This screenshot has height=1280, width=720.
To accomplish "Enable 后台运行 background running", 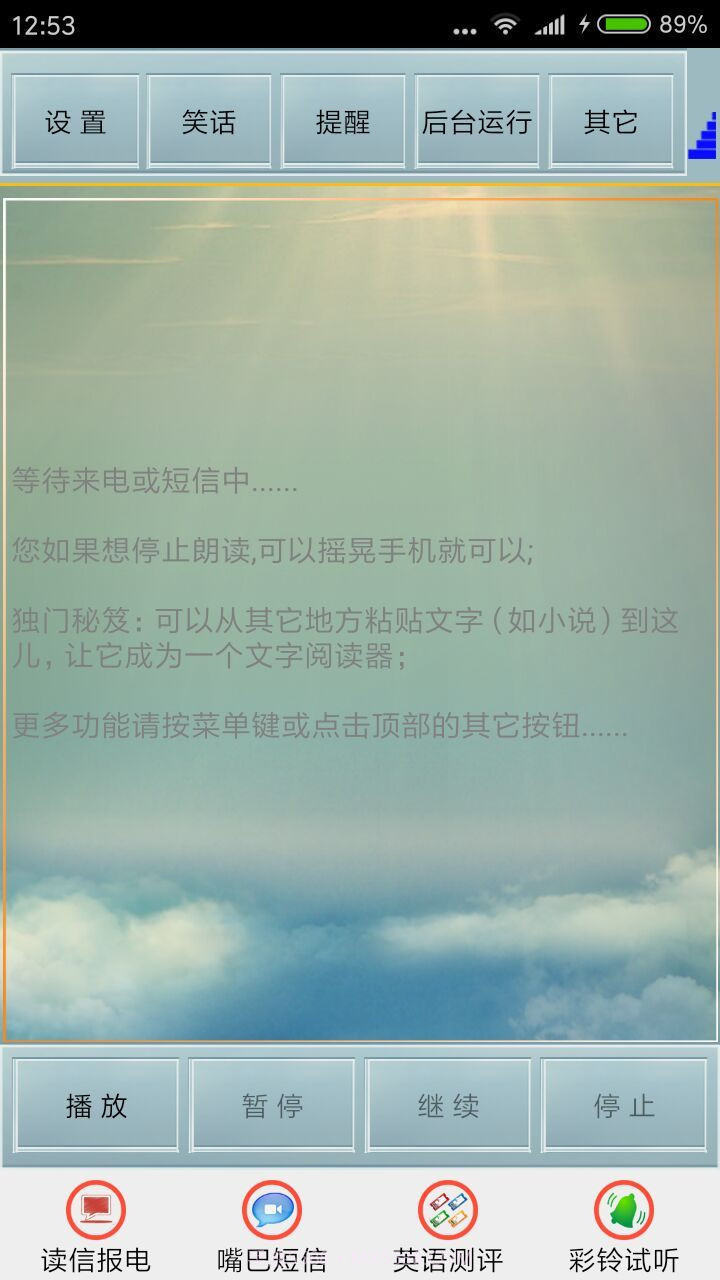I will [x=477, y=121].
